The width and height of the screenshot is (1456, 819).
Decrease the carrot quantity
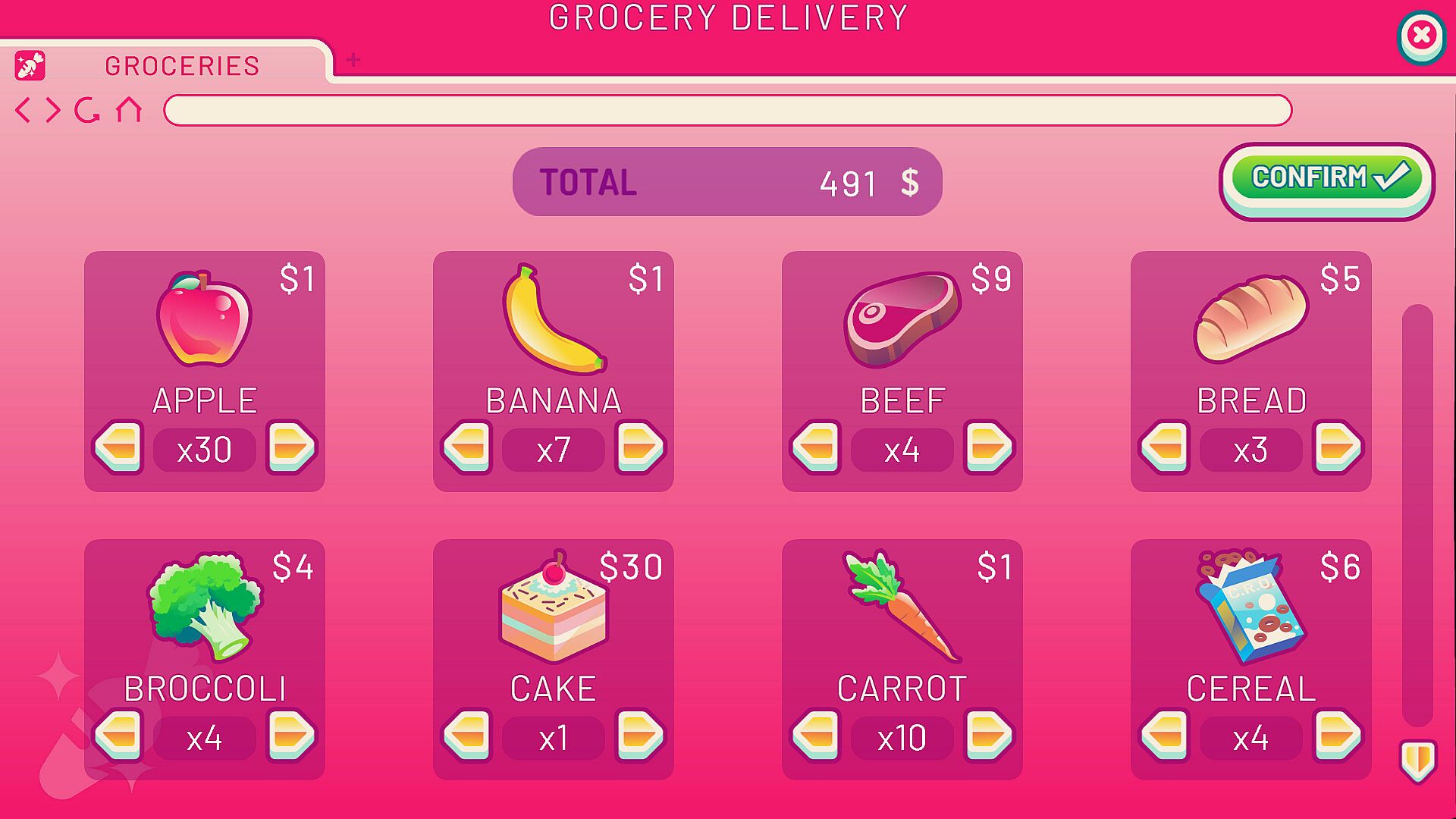(x=817, y=735)
